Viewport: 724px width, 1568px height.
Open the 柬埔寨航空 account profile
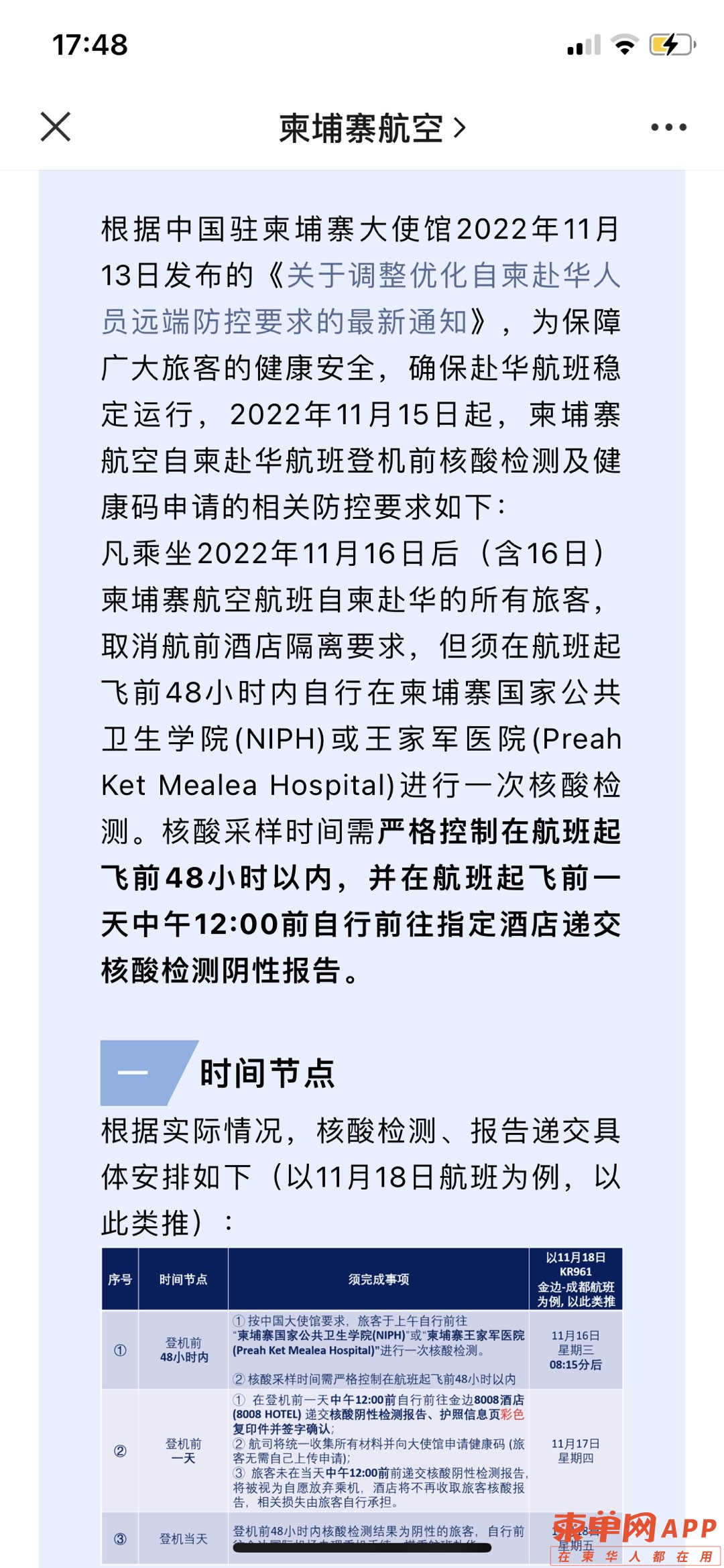pyautogui.click(x=371, y=128)
